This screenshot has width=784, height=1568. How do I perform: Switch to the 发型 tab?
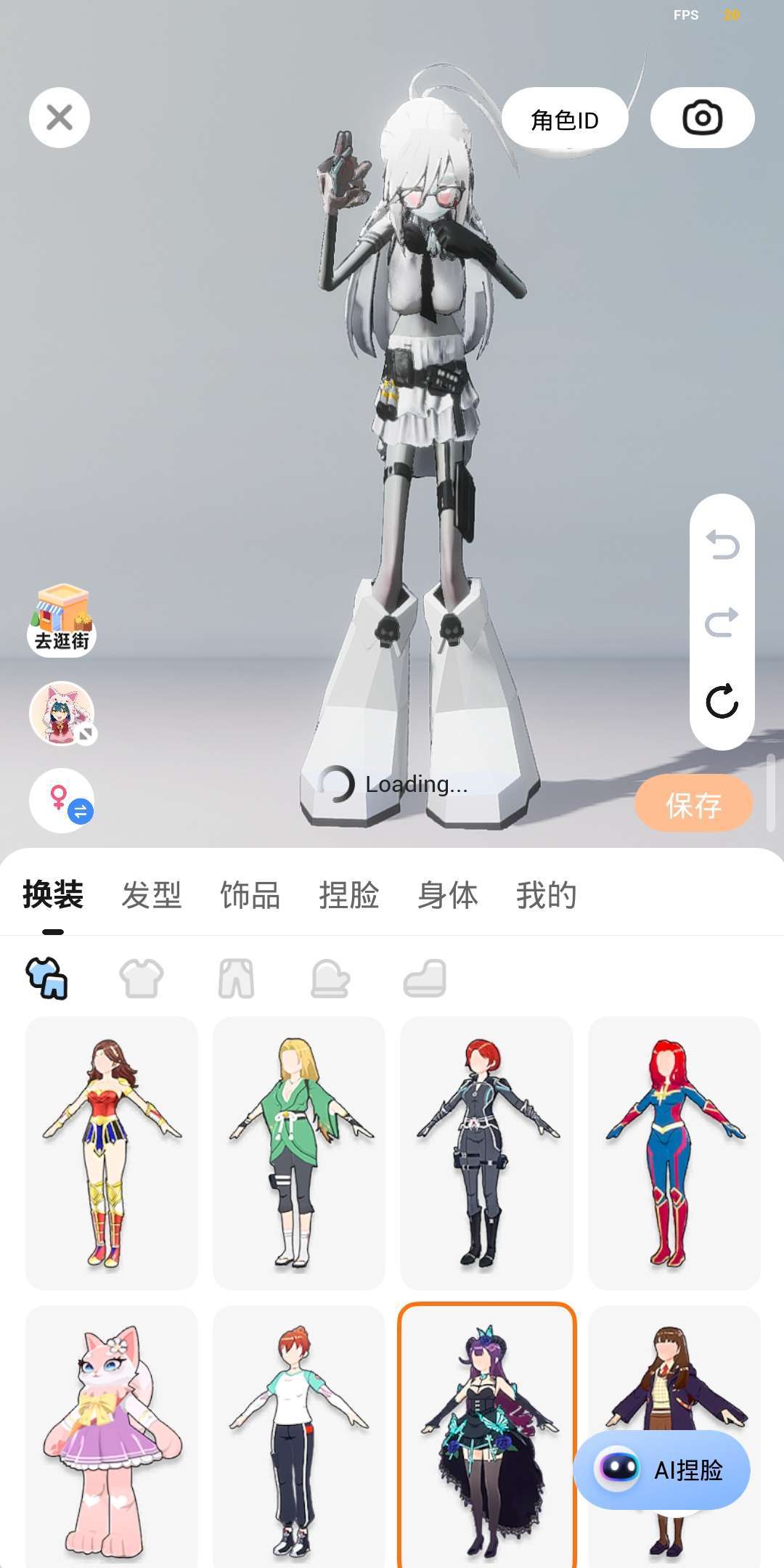(x=151, y=894)
